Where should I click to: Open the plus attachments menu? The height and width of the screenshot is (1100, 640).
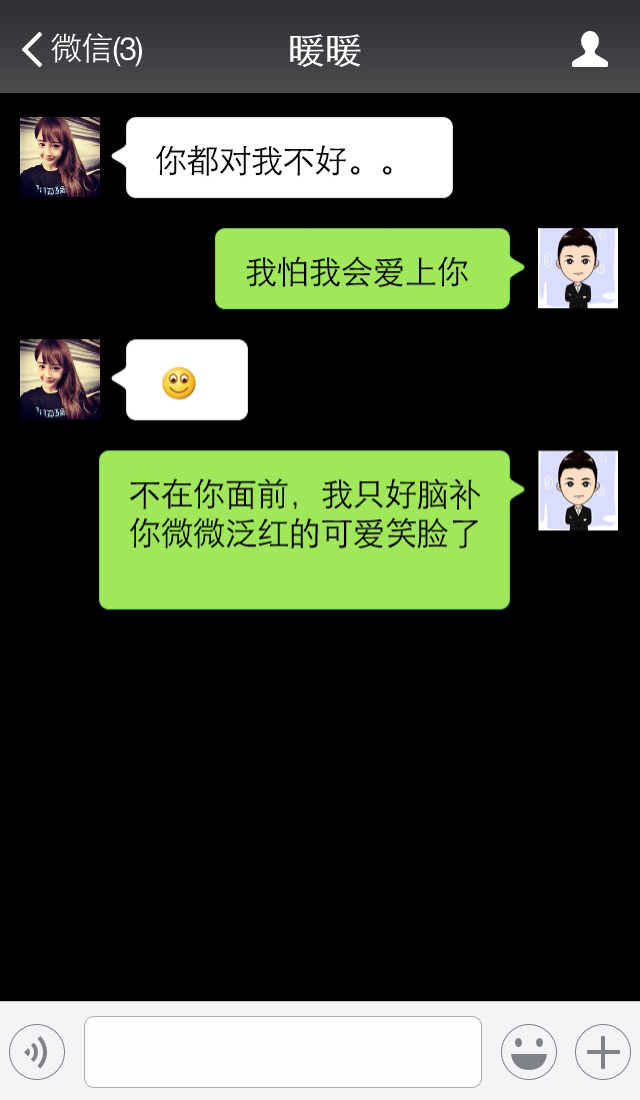[x=602, y=1052]
